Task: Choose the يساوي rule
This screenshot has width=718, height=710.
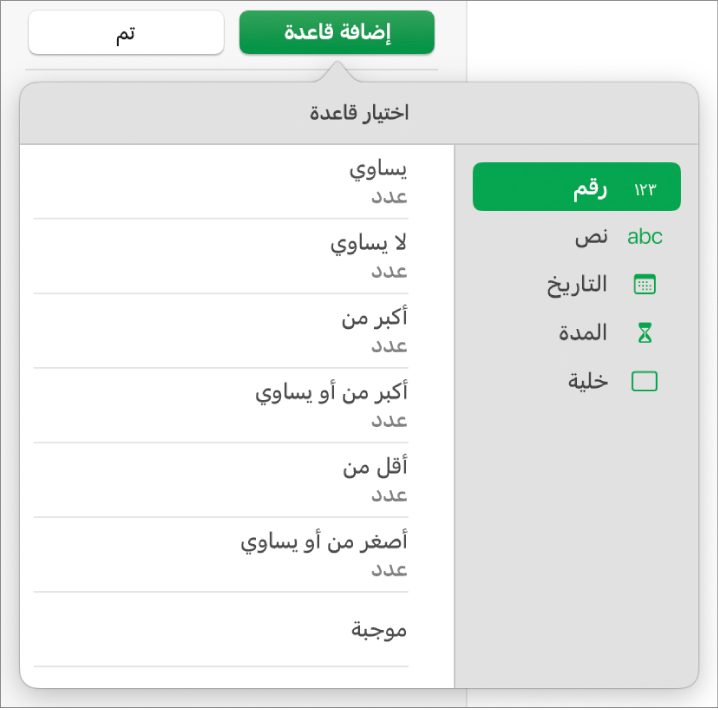Action: click(222, 182)
